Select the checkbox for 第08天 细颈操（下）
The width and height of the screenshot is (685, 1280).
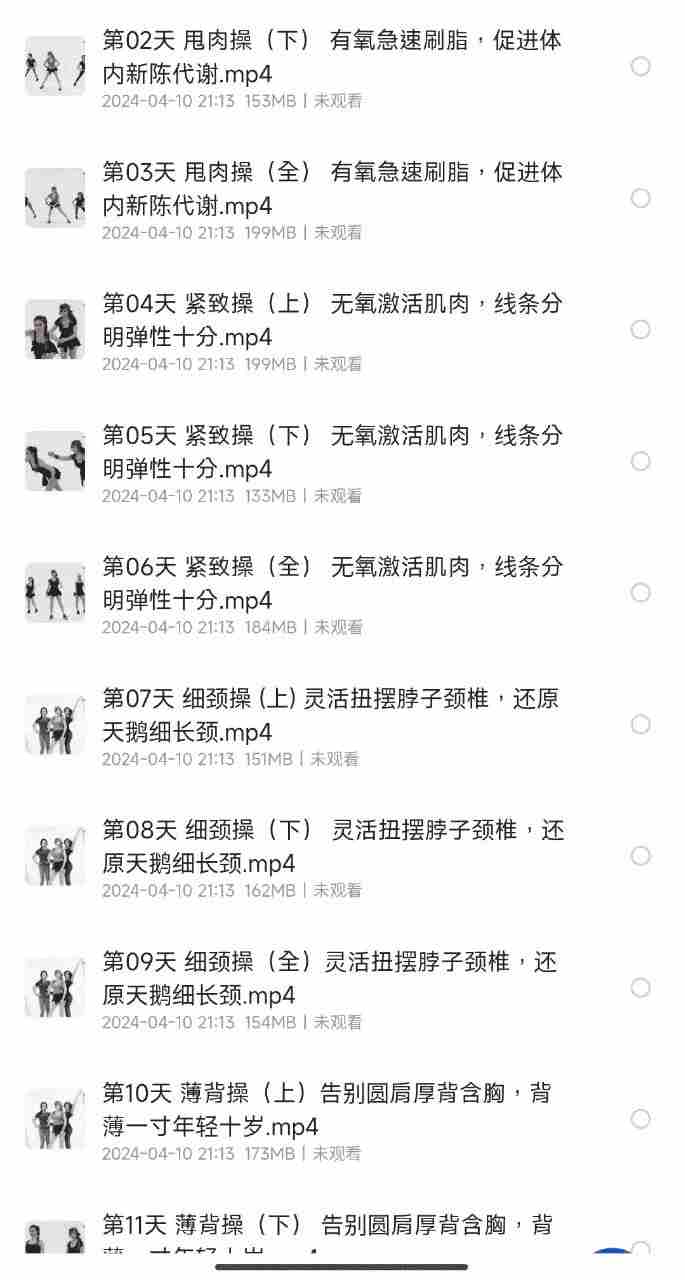click(641, 856)
